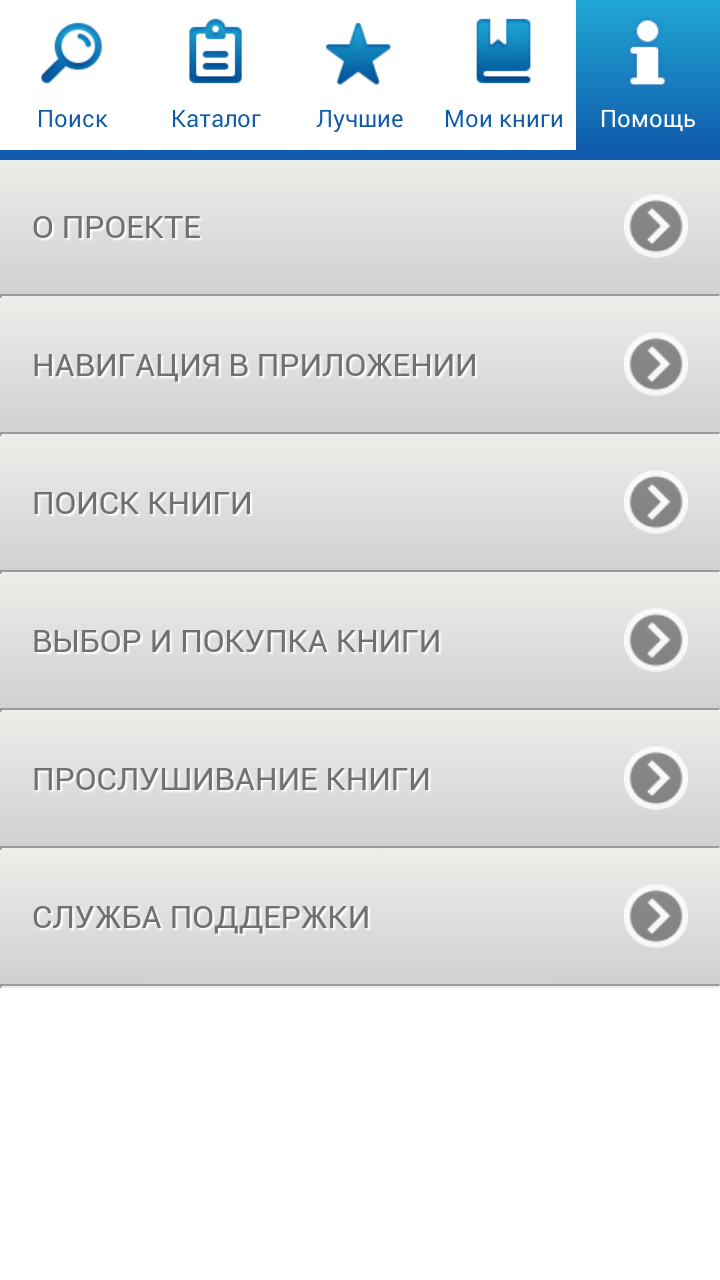
Task: Open Выбор и покупка книги section
Action: [x=360, y=641]
